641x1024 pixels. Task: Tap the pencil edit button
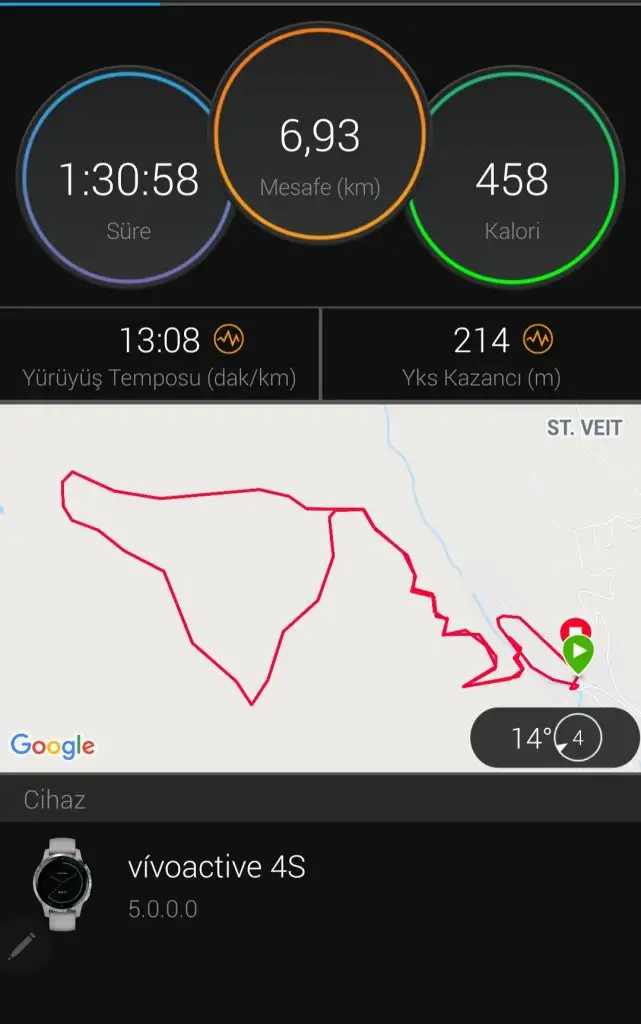[x=22, y=945]
